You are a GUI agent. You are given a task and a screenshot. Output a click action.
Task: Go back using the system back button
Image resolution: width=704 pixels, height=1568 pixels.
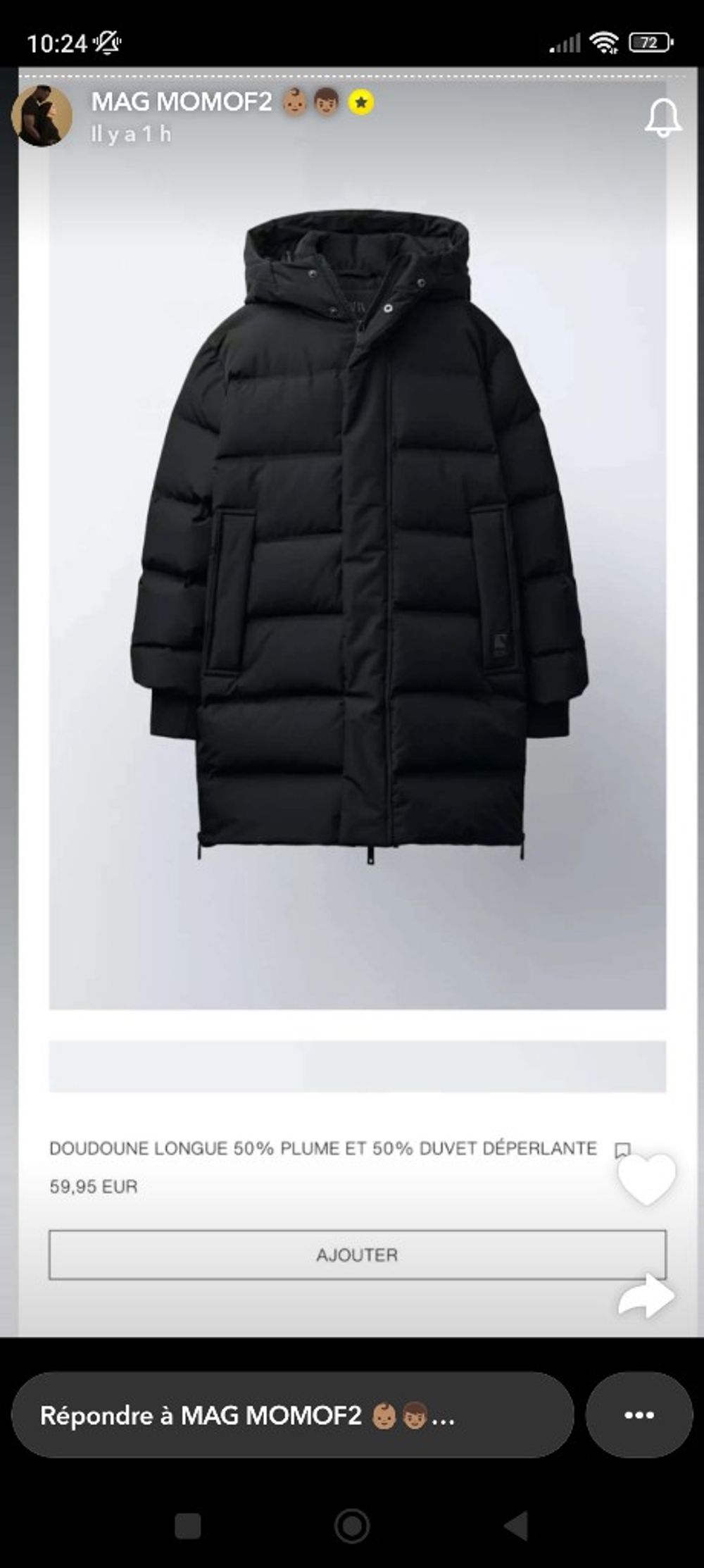coord(516,1526)
